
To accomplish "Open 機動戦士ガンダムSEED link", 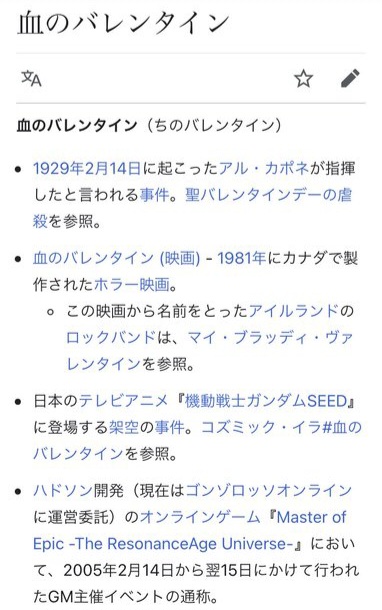I will coord(266,401).
